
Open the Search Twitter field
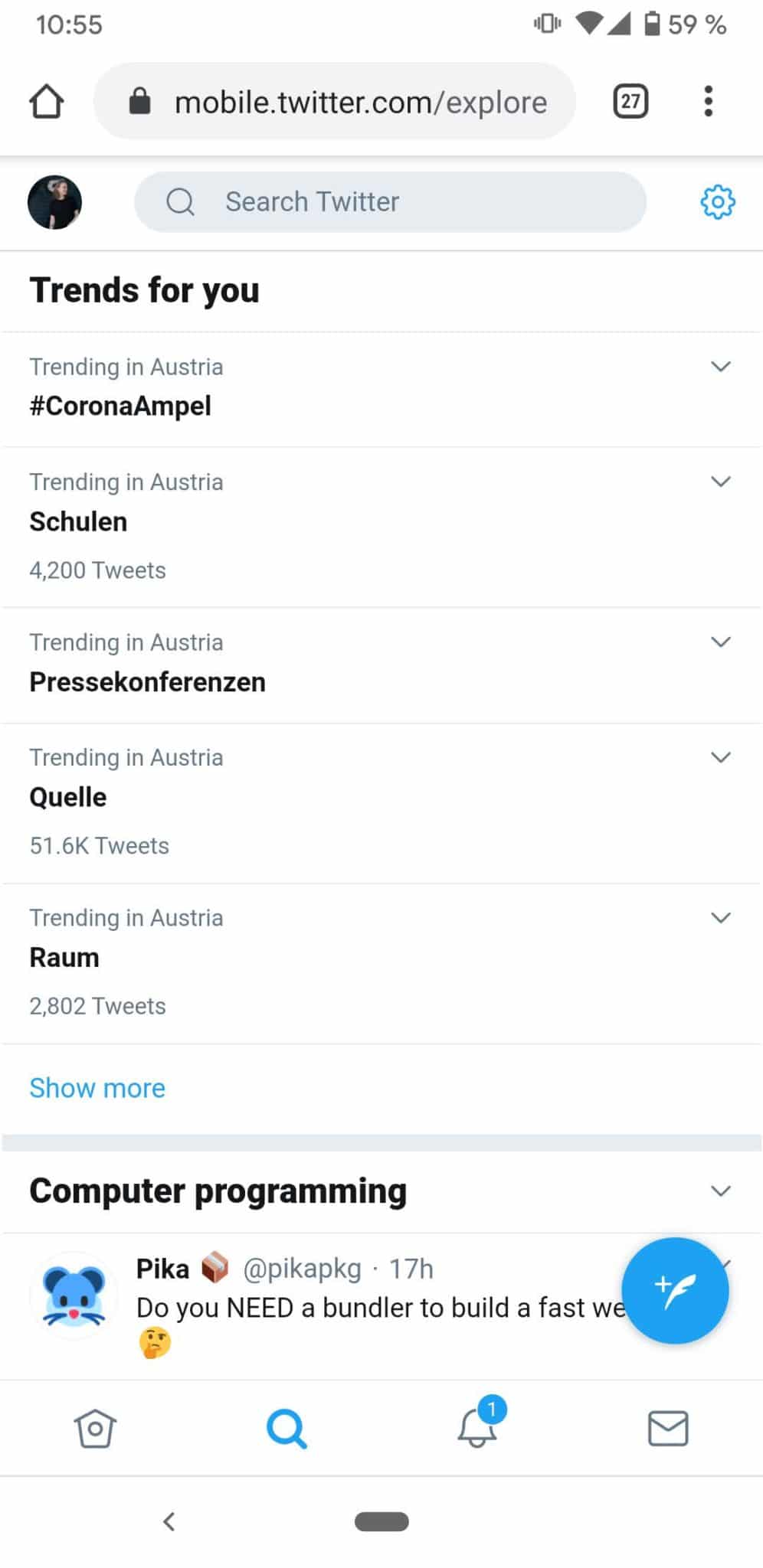click(390, 202)
